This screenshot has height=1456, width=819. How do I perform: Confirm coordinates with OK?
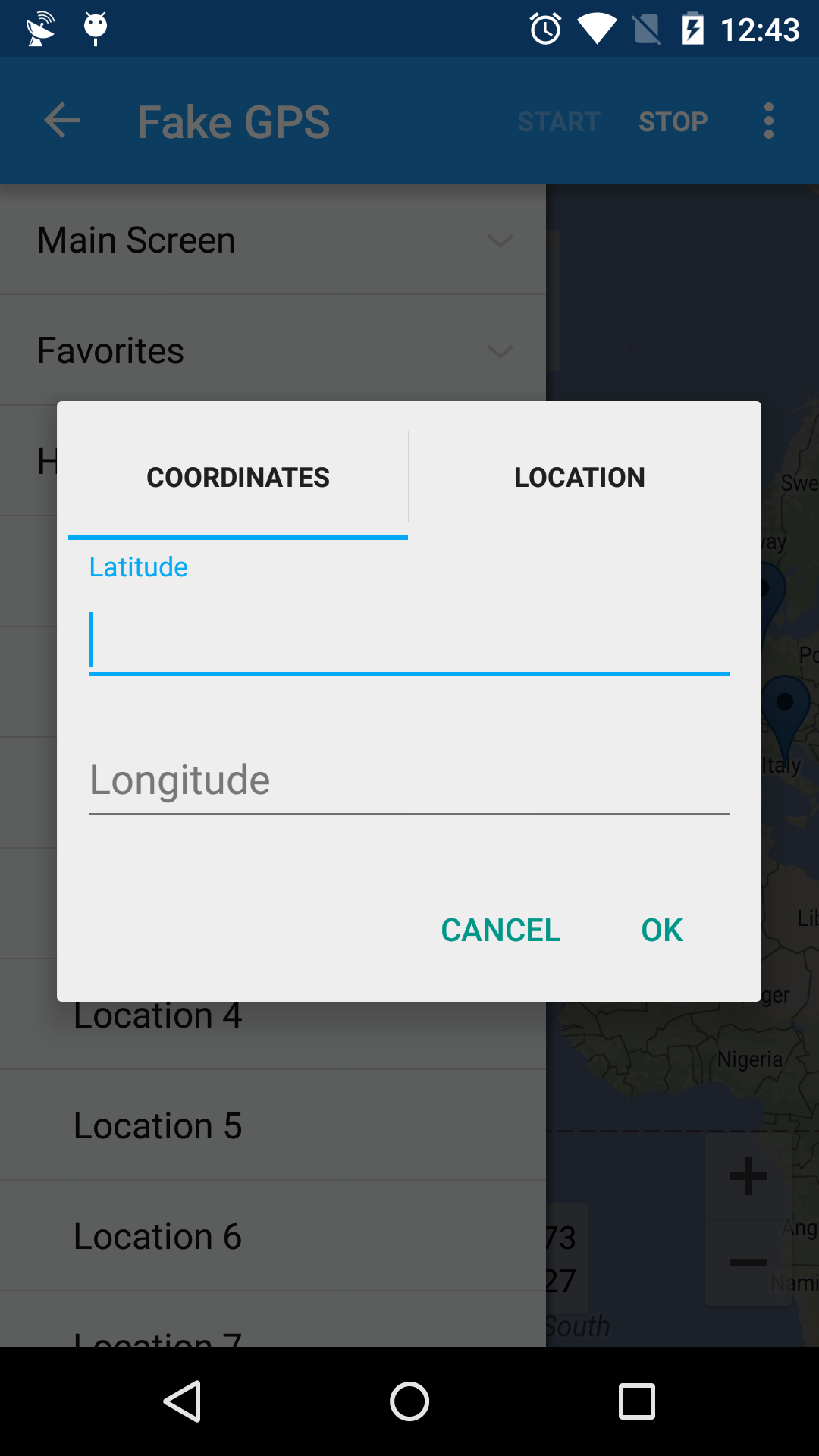[661, 930]
